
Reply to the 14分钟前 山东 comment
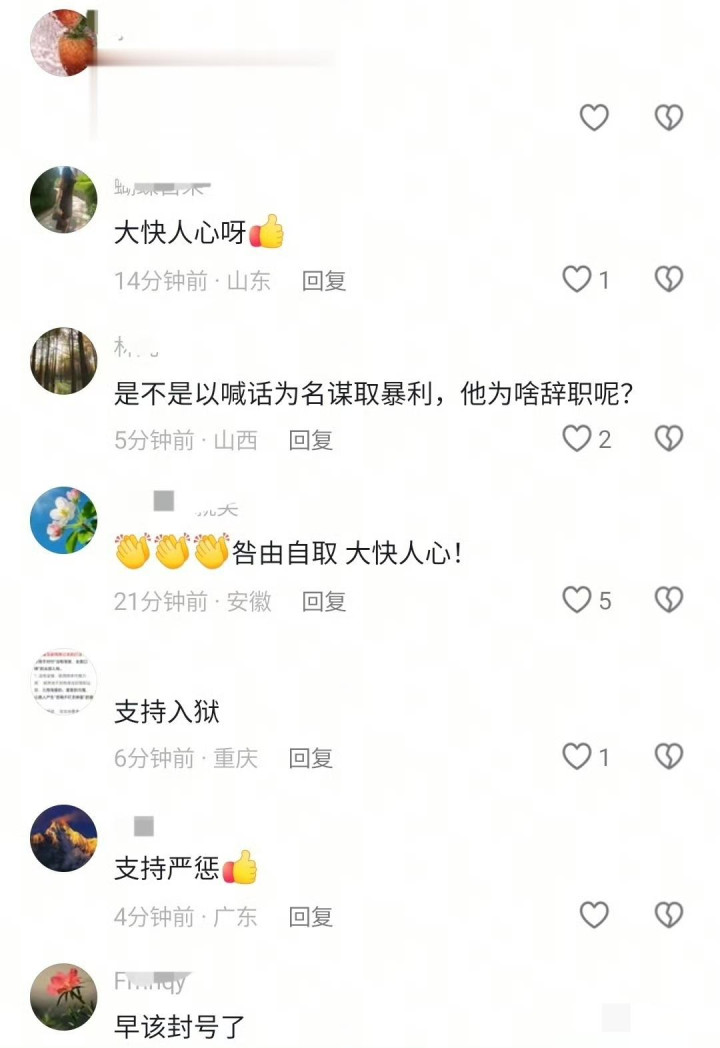(x=324, y=281)
